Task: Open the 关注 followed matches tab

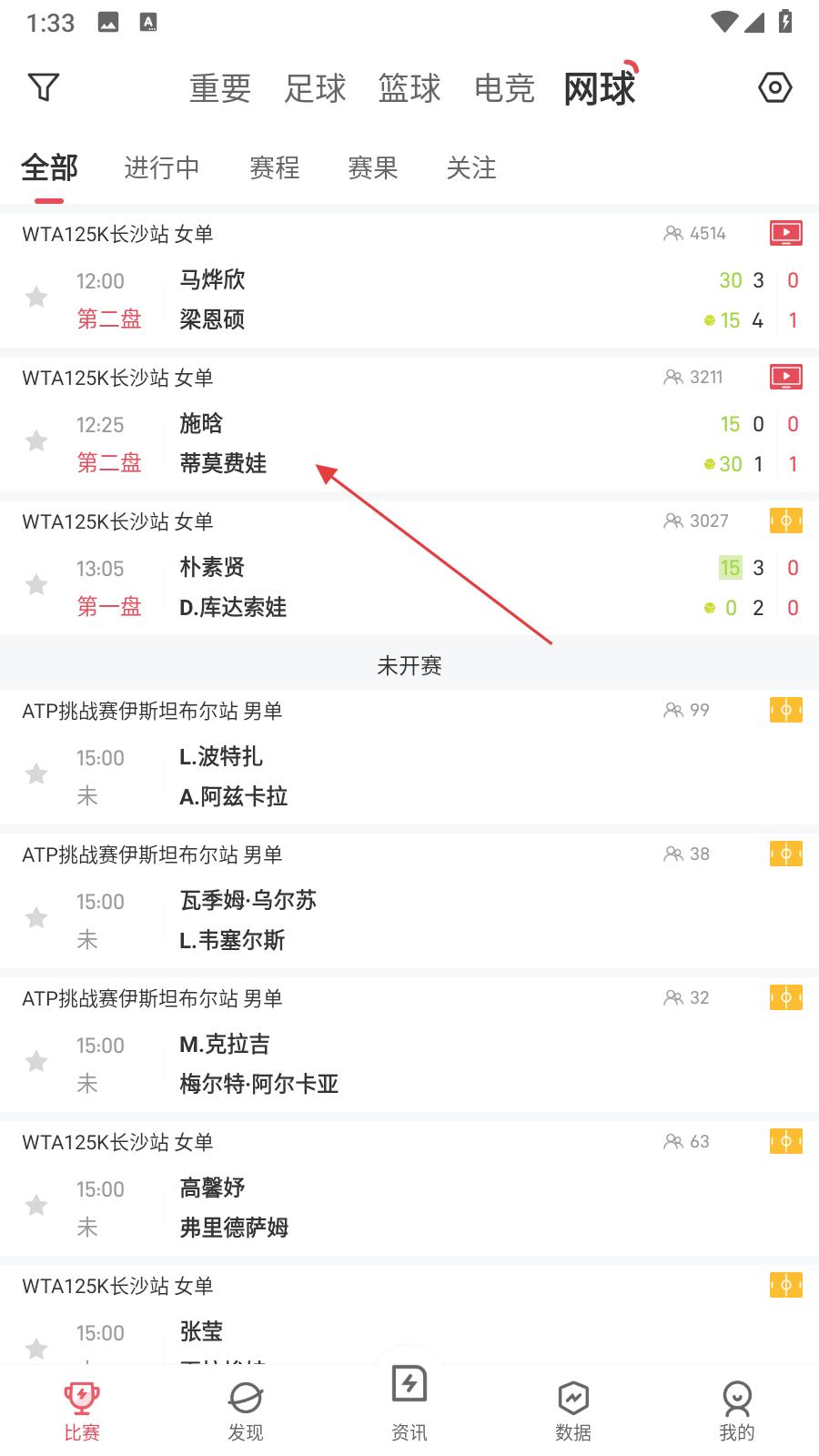Action: [470, 167]
